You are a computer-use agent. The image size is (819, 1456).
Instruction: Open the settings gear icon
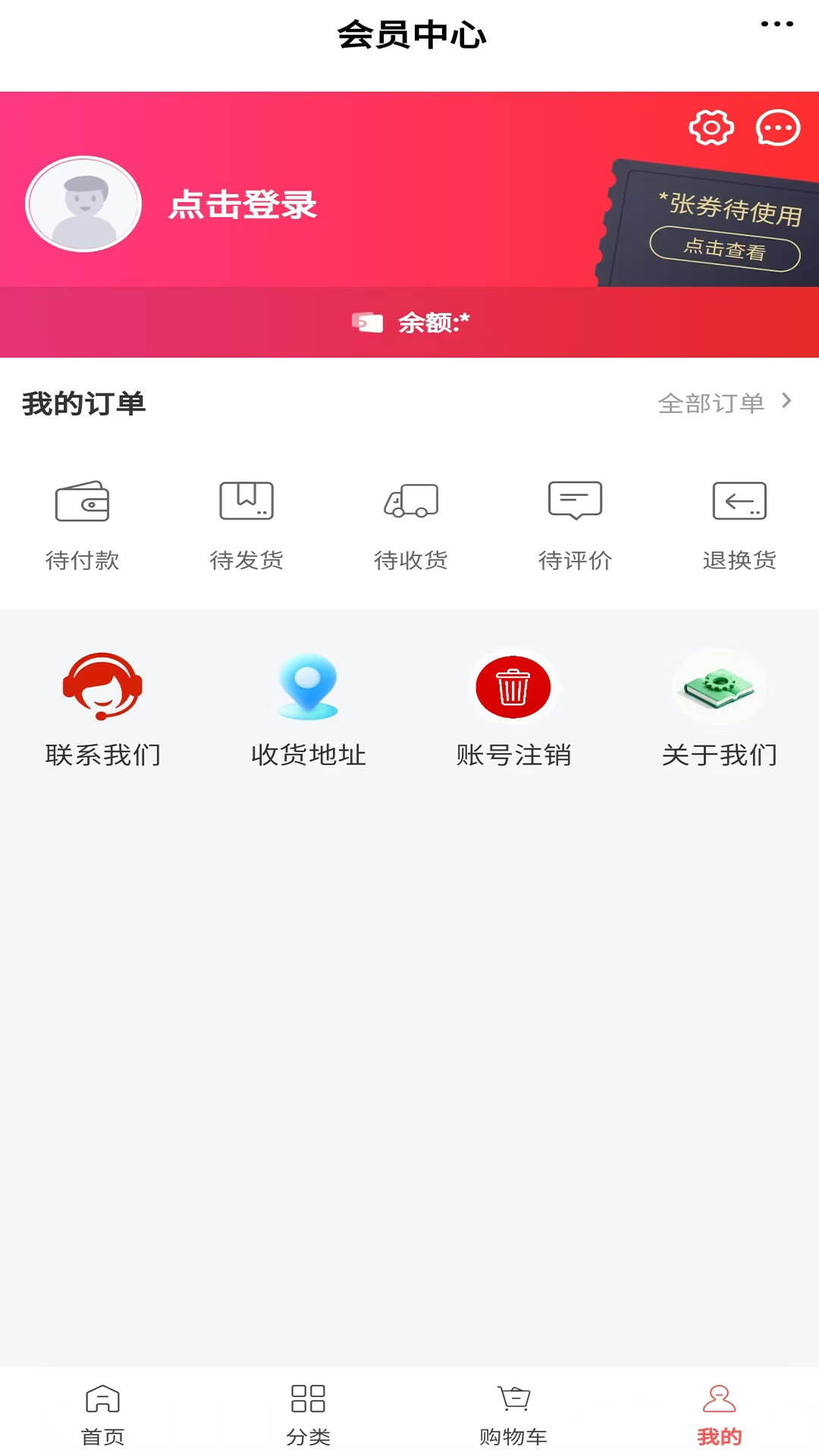click(711, 128)
